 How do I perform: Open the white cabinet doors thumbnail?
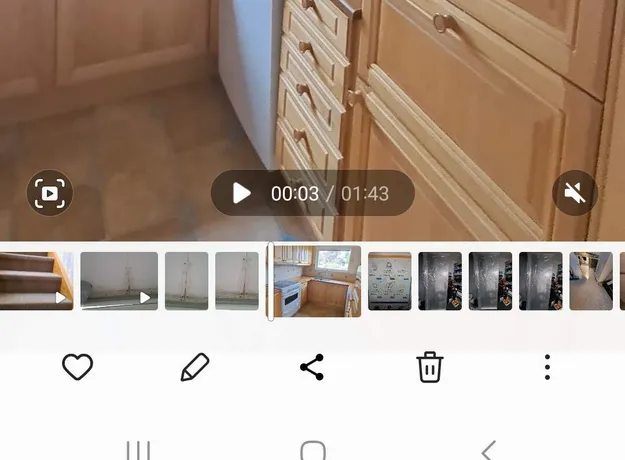coord(389,281)
